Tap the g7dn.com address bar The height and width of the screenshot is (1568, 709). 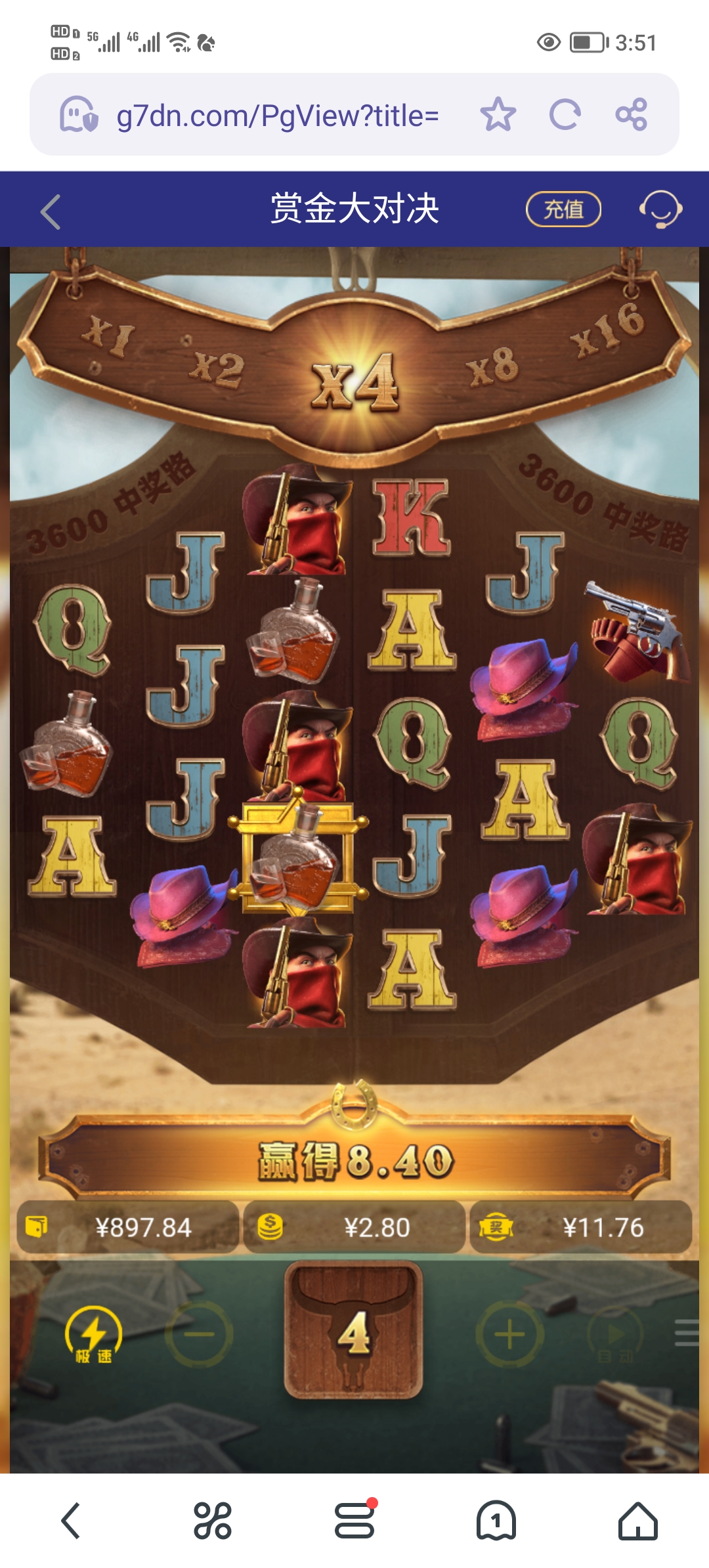click(x=277, y=116)
